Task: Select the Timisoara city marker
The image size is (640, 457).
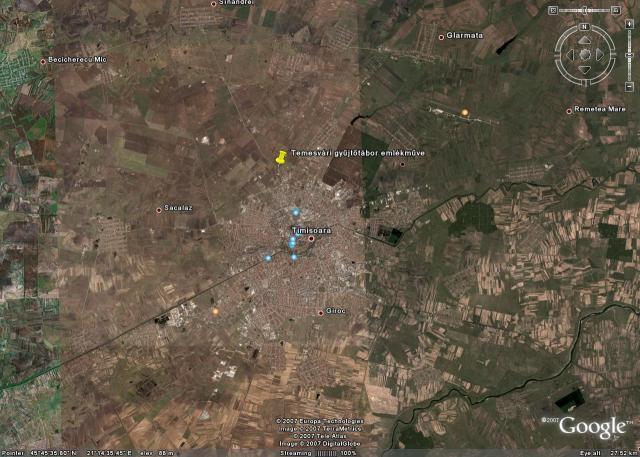Action: pyautogui.click(x=311, y=239)
